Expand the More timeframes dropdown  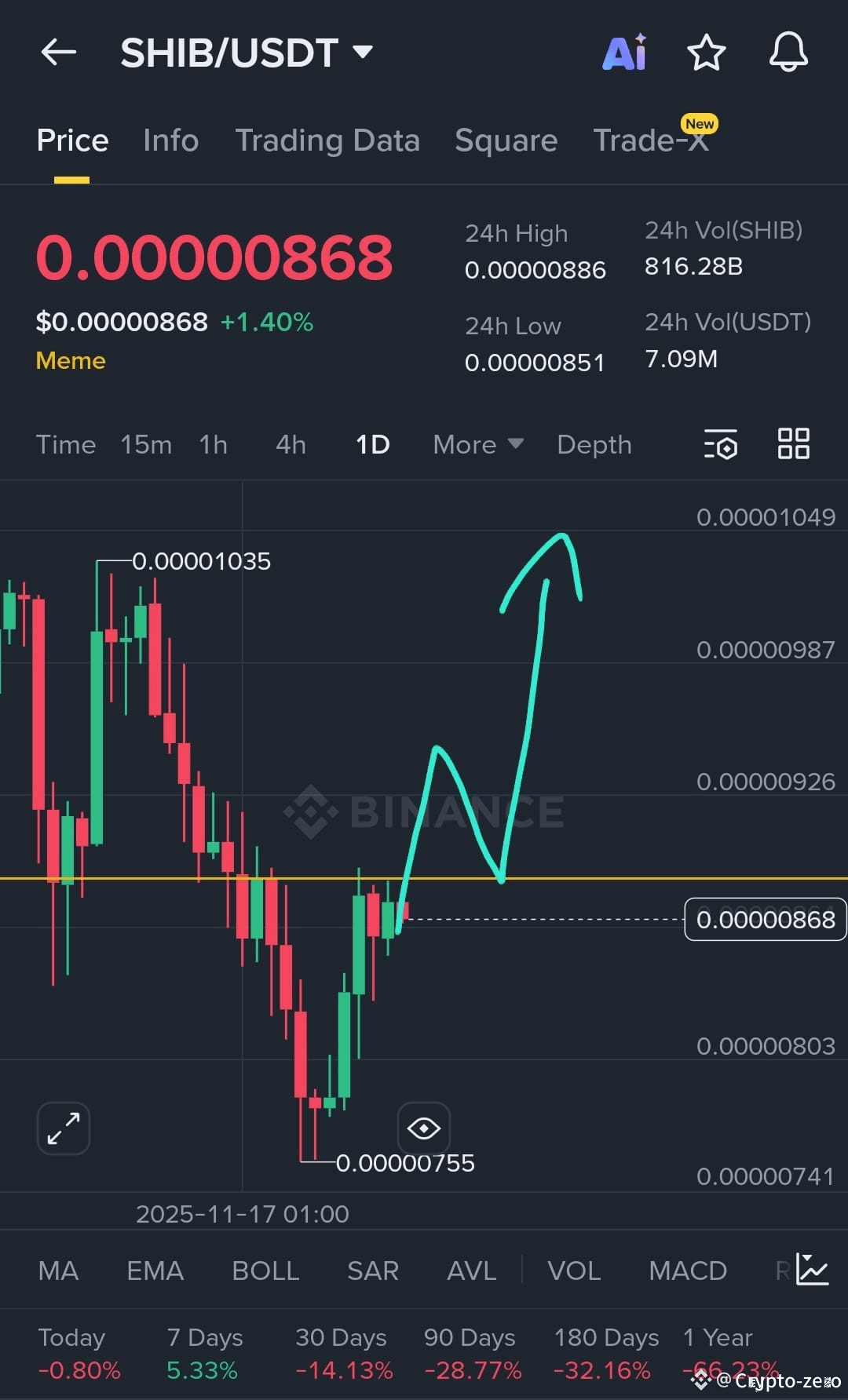(477, 444)
